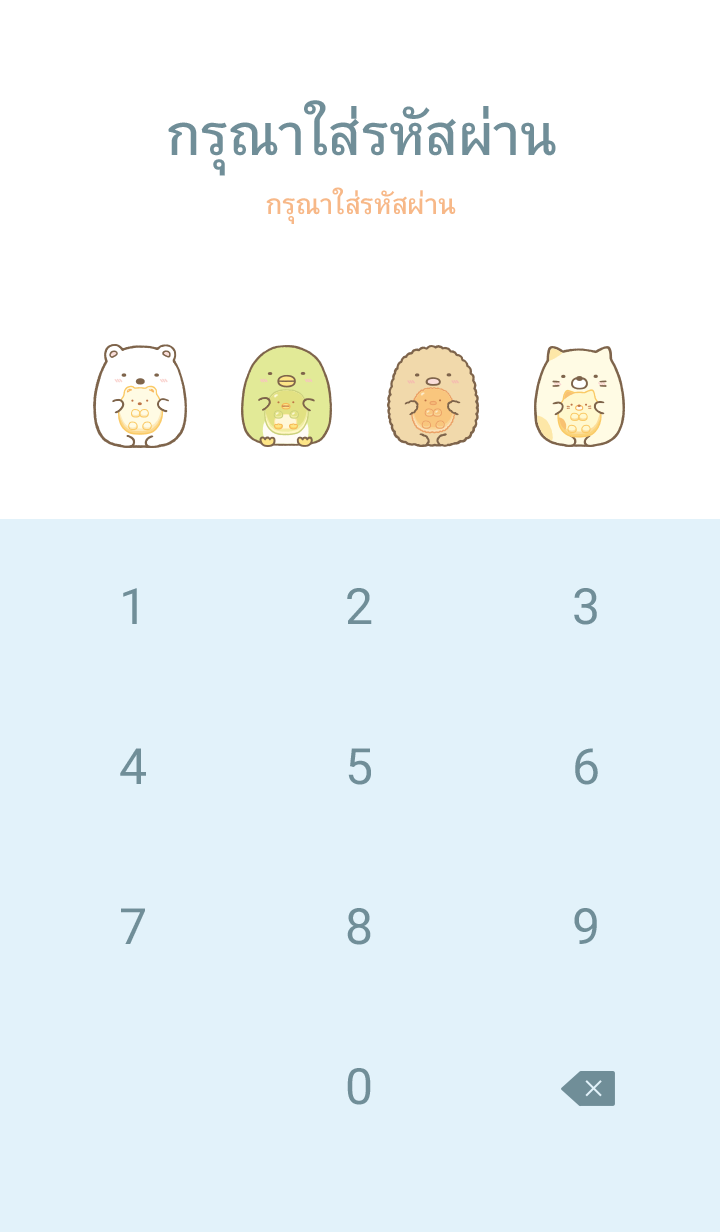The height and width of the screenshot is (1232, 720).
Task: Input the number 4
Action: [133, 767]
